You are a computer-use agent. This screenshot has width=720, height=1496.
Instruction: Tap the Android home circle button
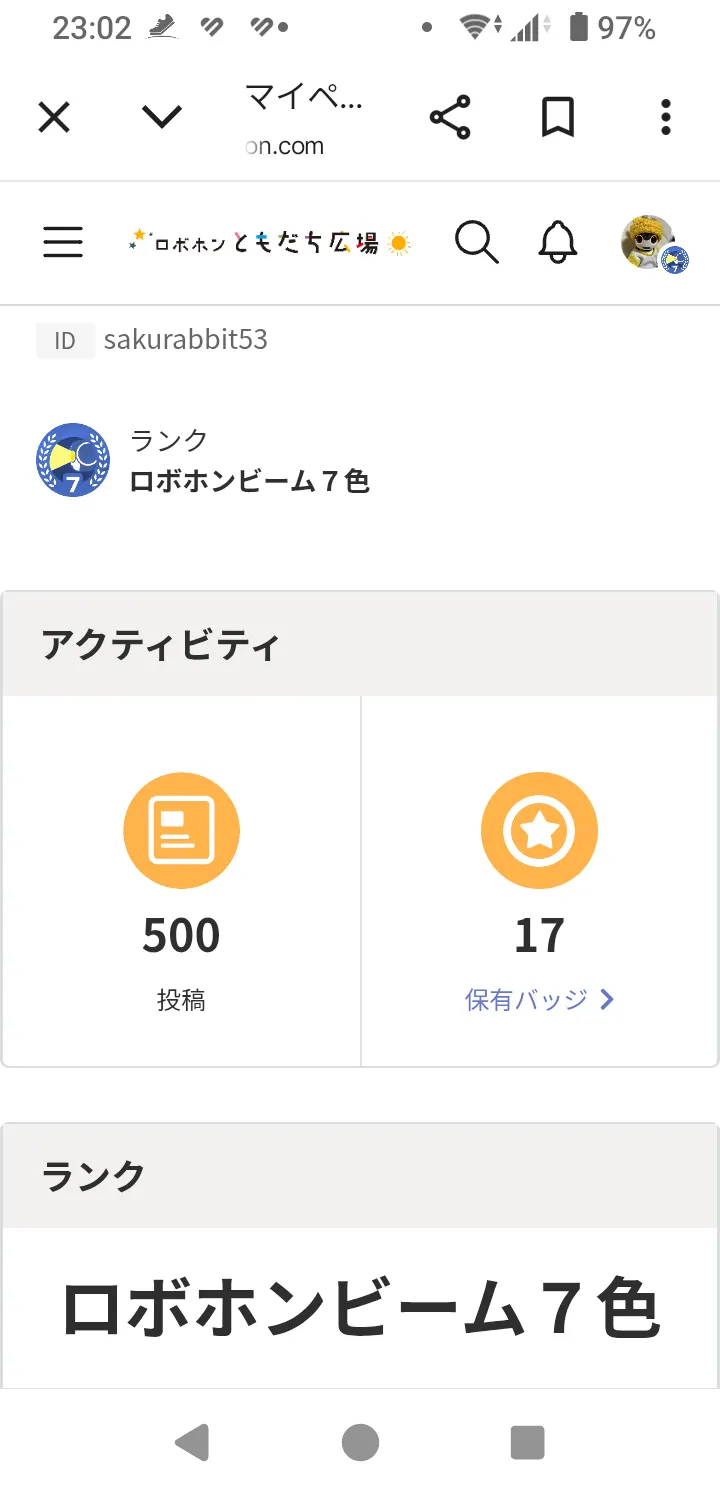pos(360,1440)
